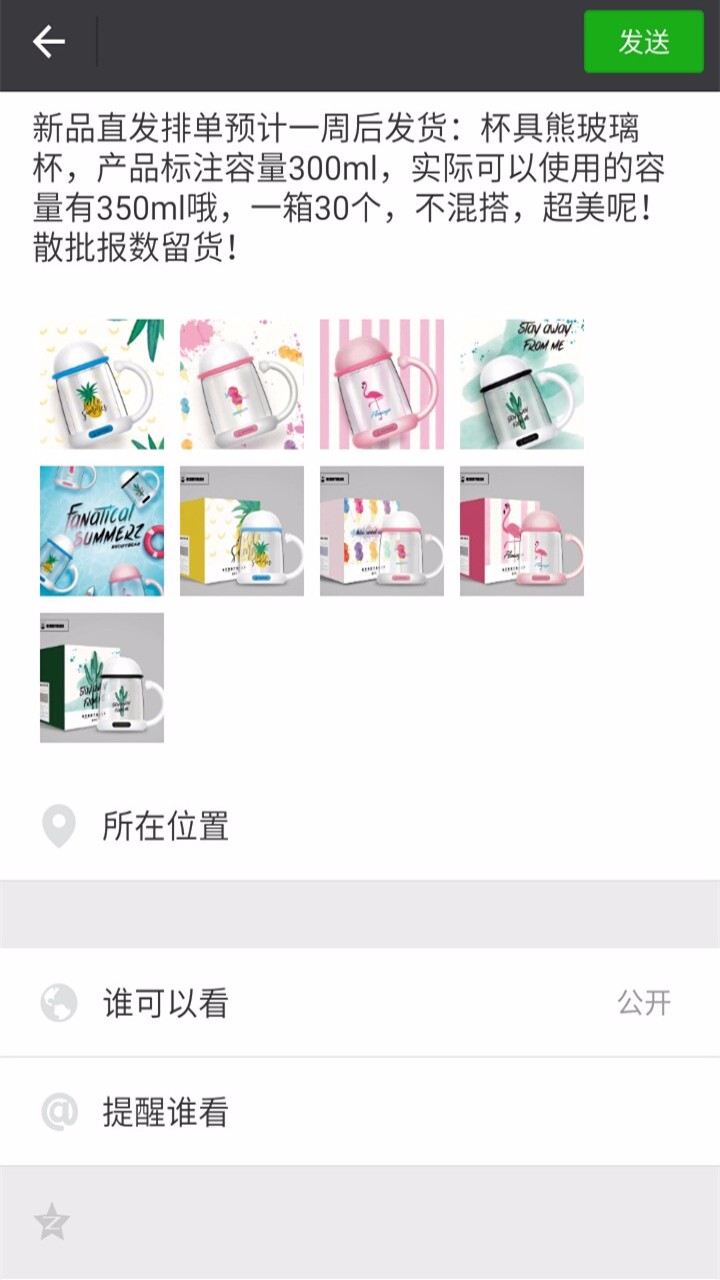720x1280 pixels.
Task: Click the location pin icon
Action: [x=58, y=826]
